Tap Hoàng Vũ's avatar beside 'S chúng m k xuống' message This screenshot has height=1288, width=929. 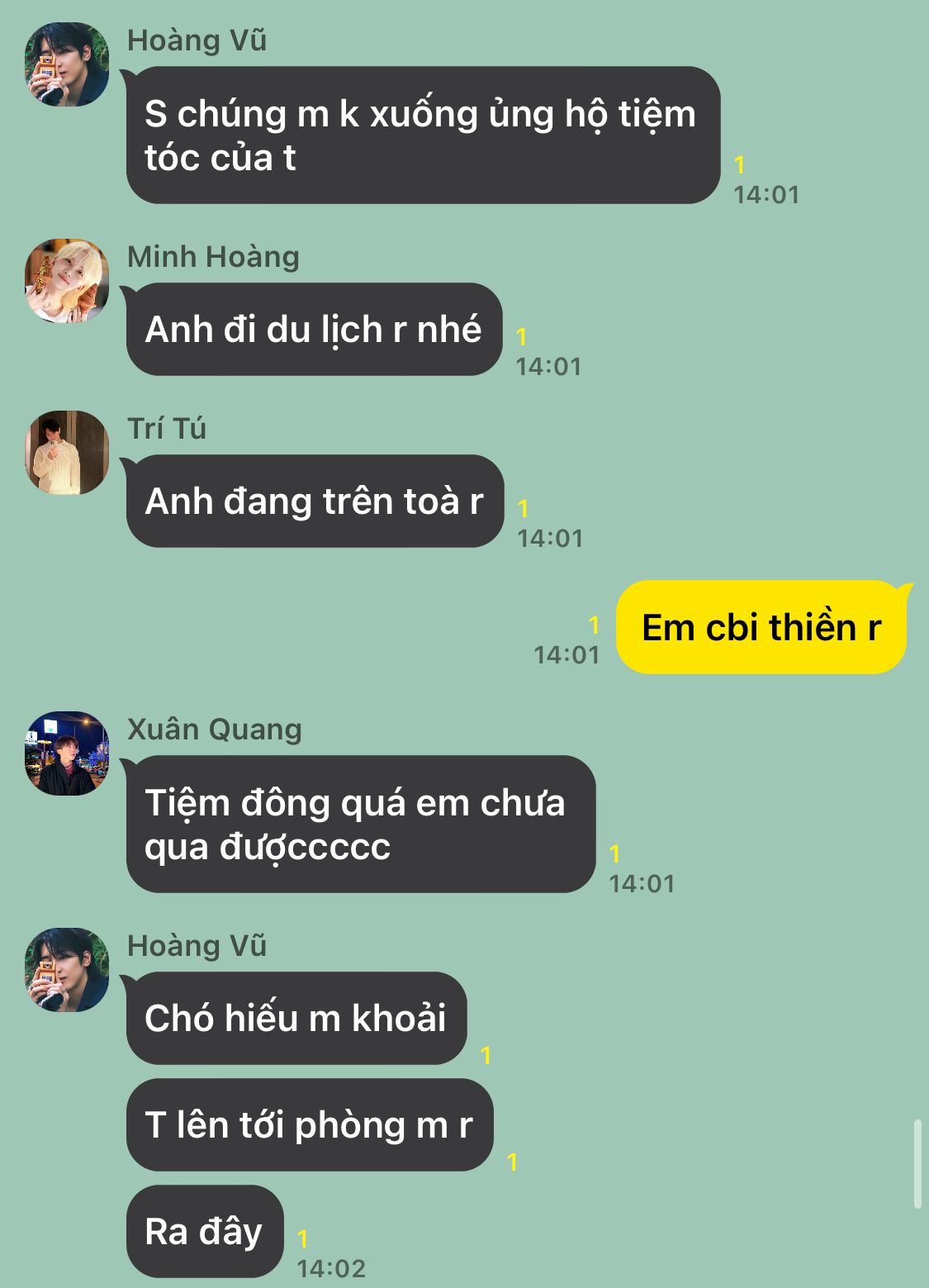tap(67, 64)
